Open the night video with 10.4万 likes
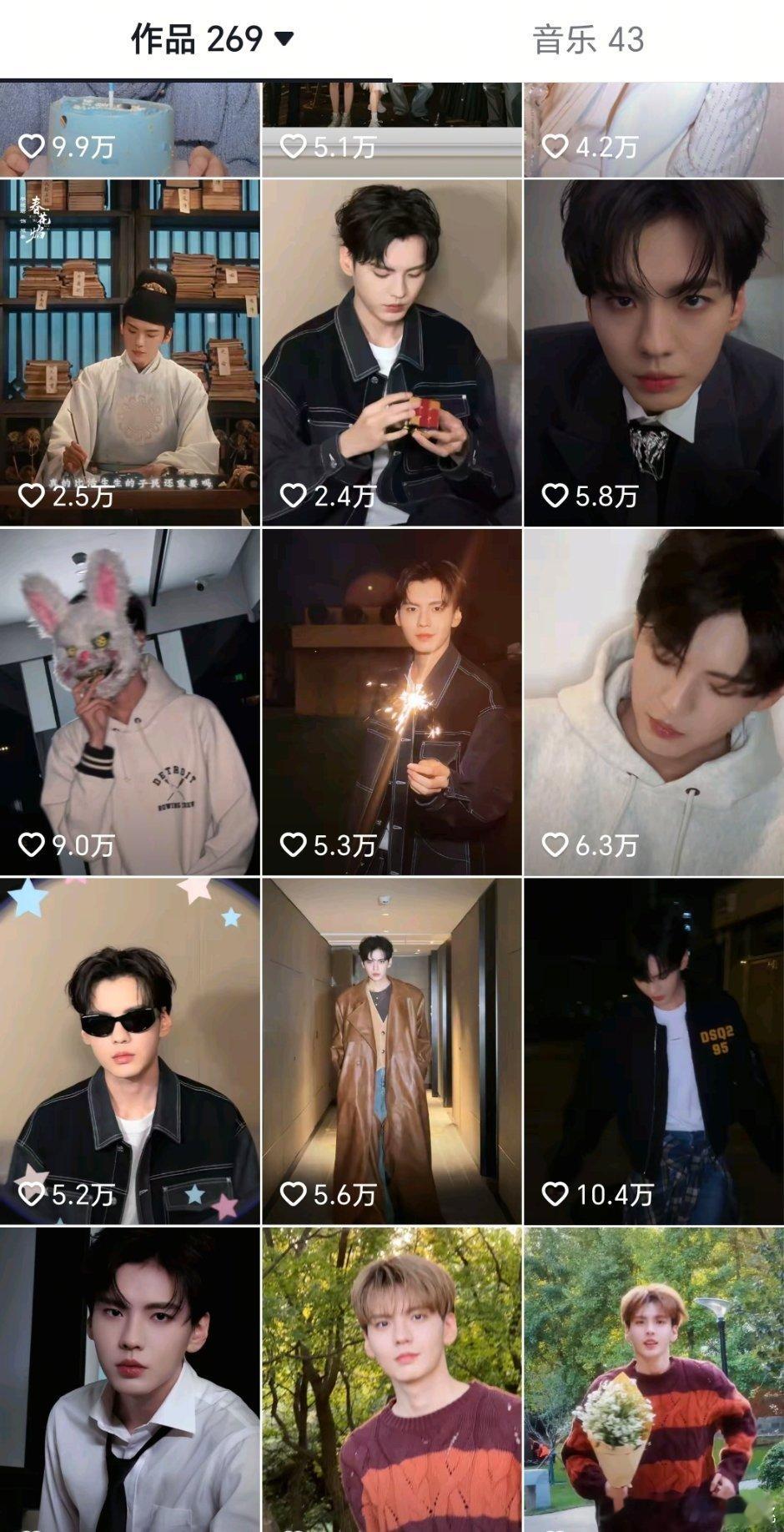This screenshot has height=1532, width=784. click(654, 1050)
